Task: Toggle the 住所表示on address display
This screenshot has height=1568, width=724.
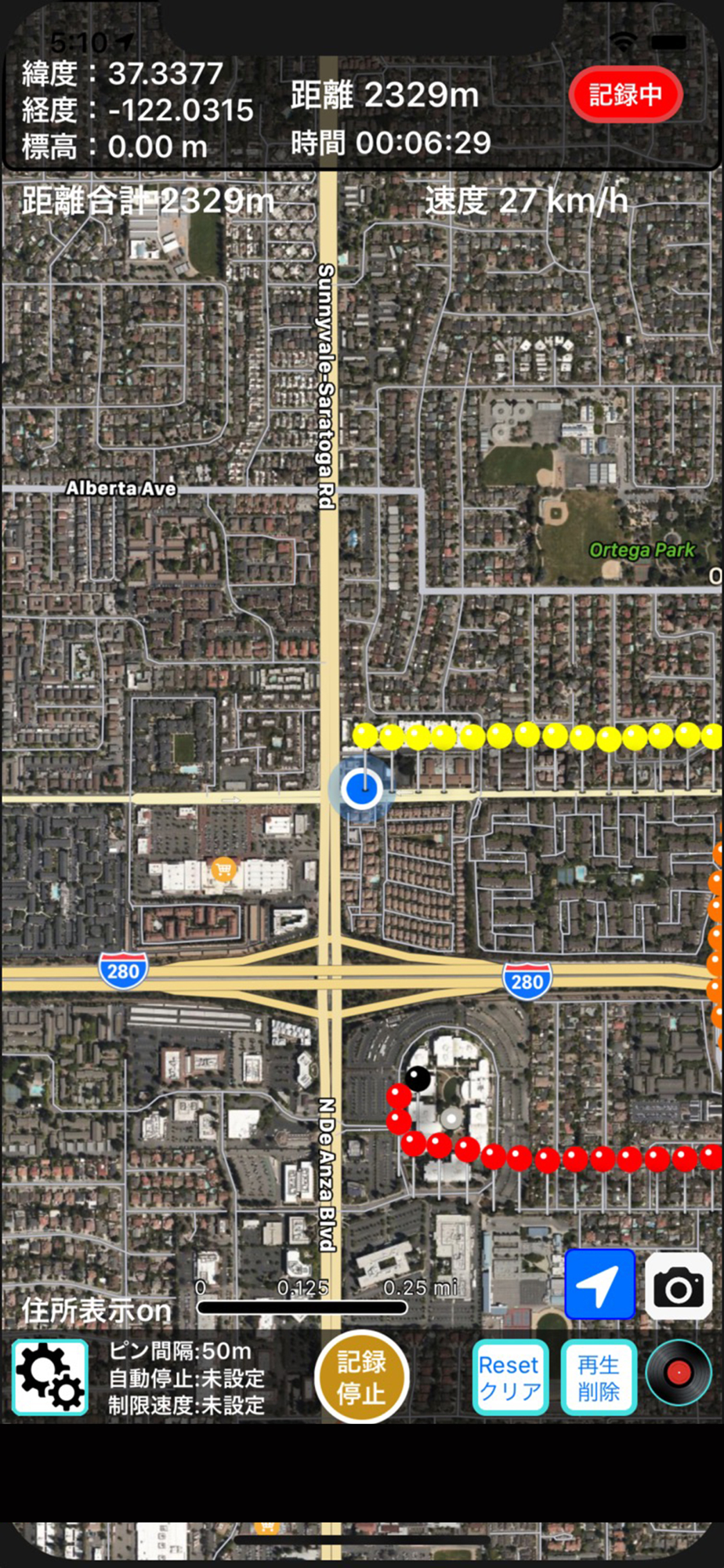Action: coord(96,1310)
